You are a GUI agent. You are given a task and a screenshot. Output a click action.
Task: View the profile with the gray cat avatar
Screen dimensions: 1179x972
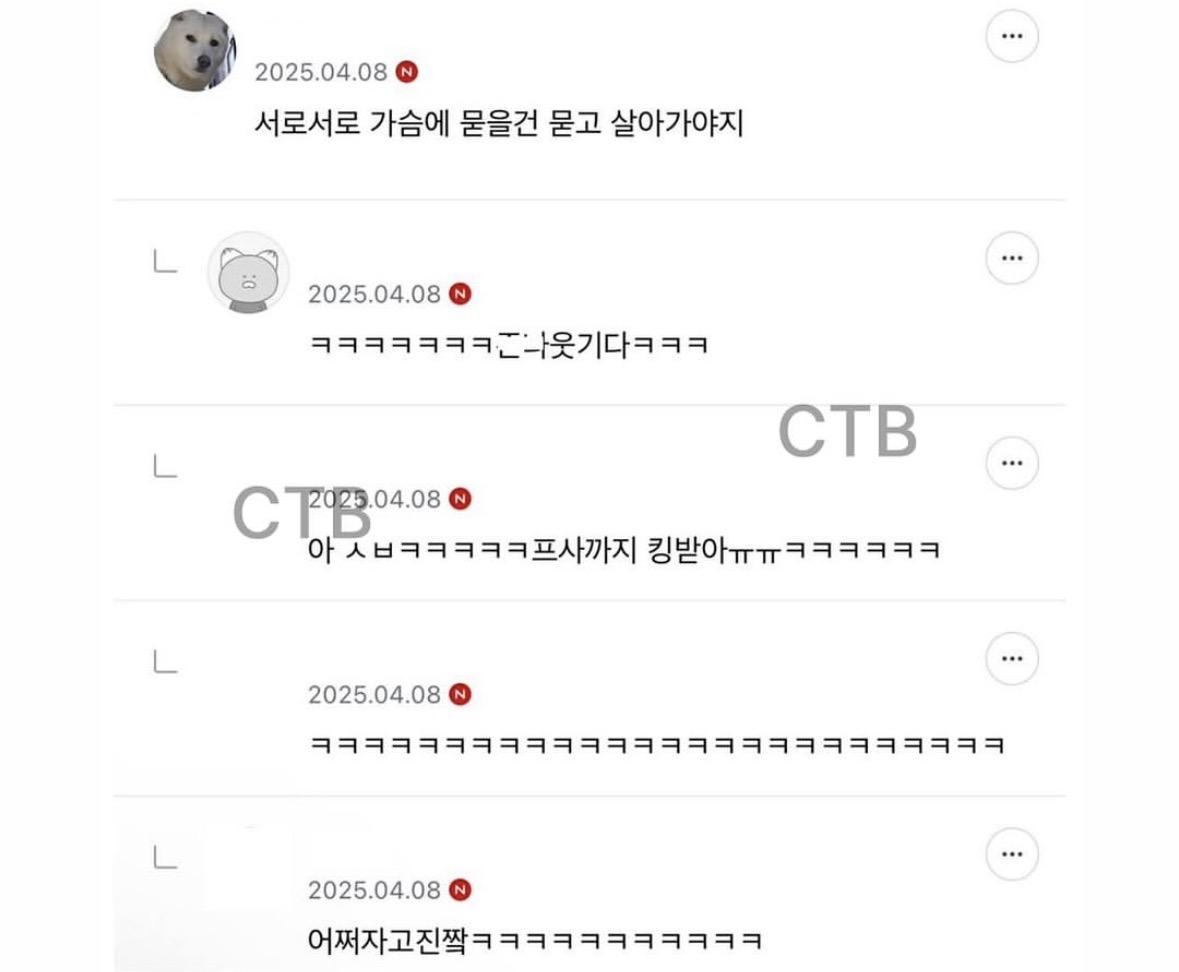pos(248,272)
